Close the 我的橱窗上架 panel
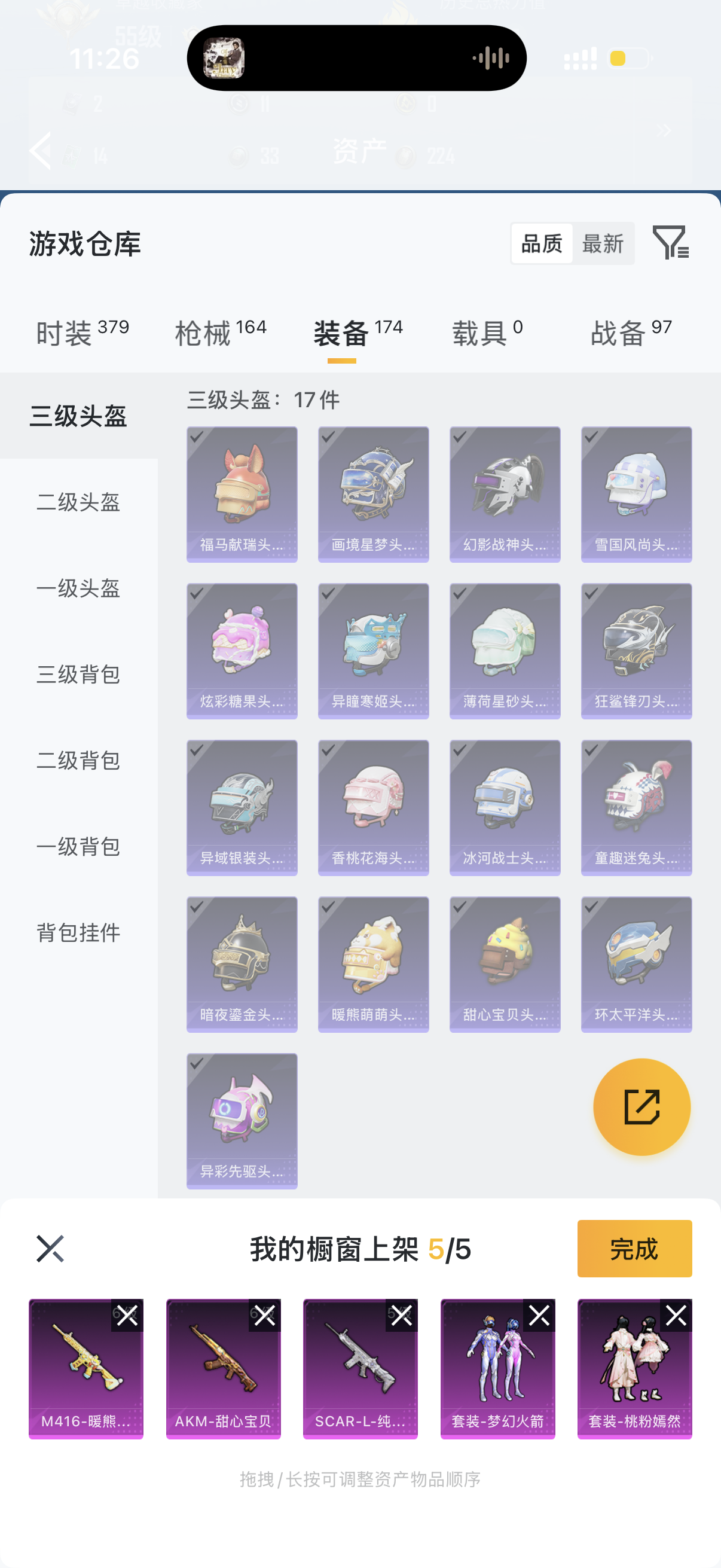721x1568 pixels. (x=50, y=1249)
